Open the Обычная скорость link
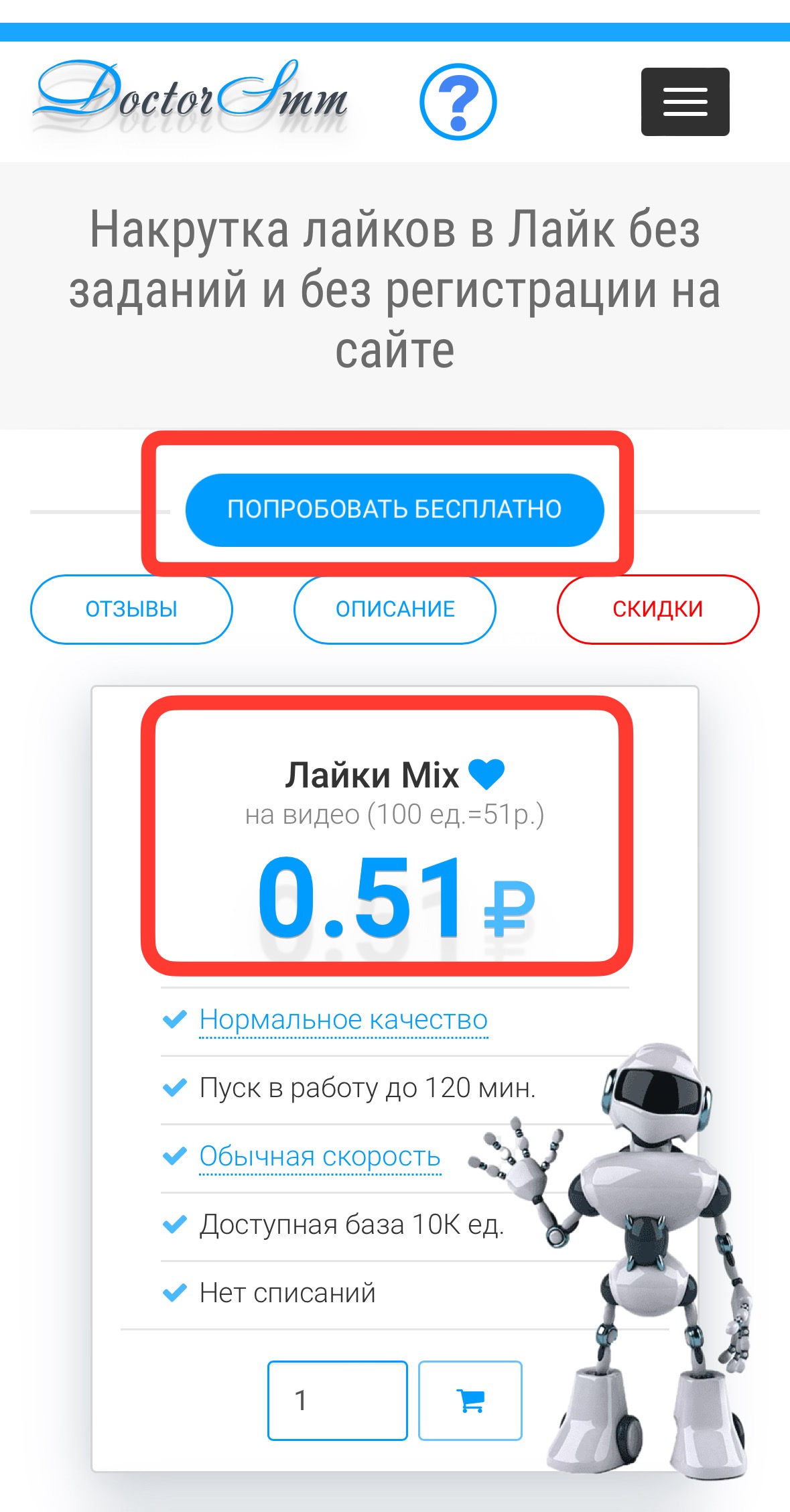Image resolution: width=790 pixels, height=1512 pixels. pos(320,1157)
